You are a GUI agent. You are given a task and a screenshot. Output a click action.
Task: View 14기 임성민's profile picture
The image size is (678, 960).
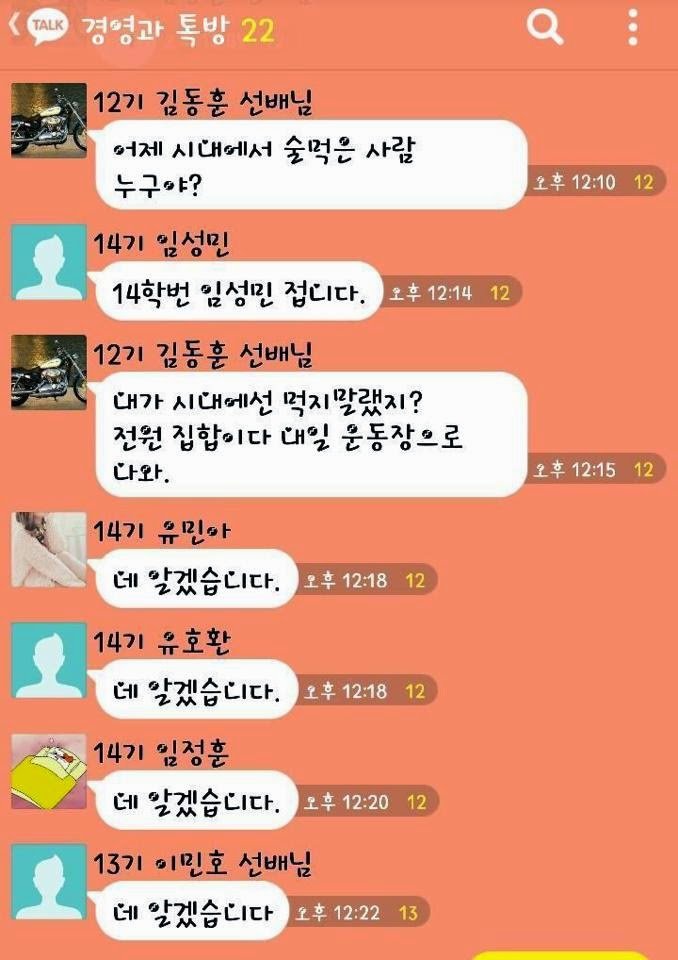pos(48,261)
